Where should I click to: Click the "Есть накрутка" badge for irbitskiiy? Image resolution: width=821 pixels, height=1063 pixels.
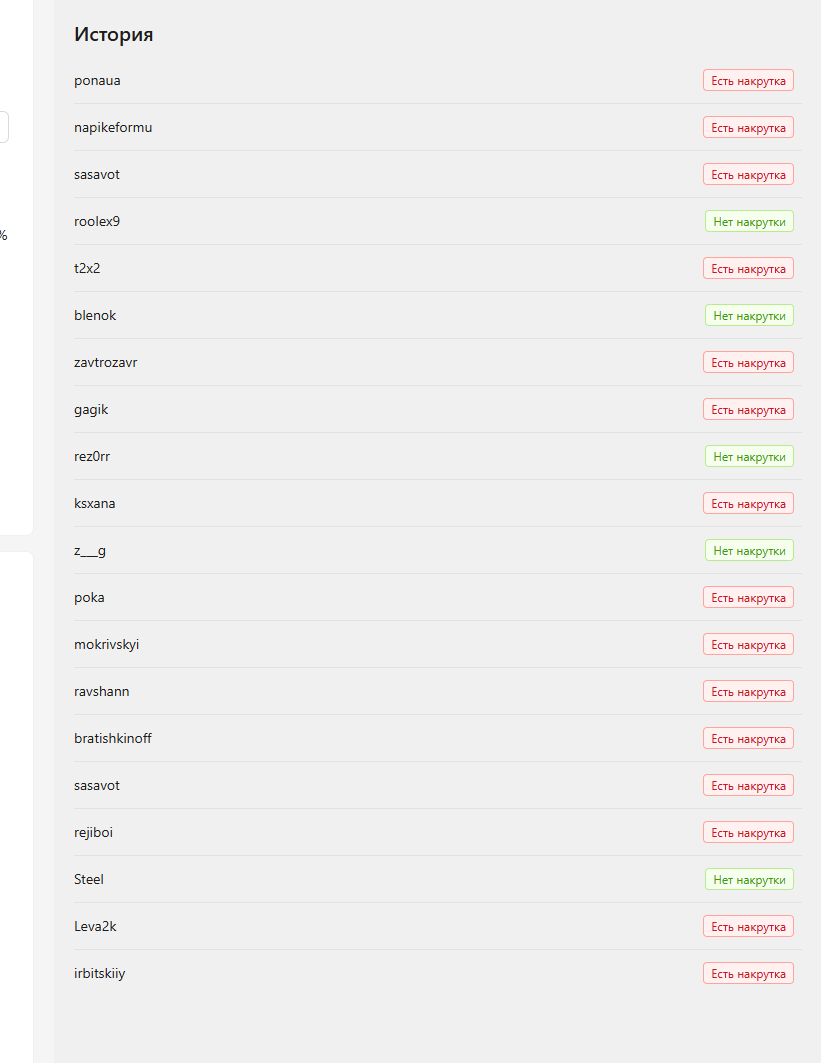[748, 973]
